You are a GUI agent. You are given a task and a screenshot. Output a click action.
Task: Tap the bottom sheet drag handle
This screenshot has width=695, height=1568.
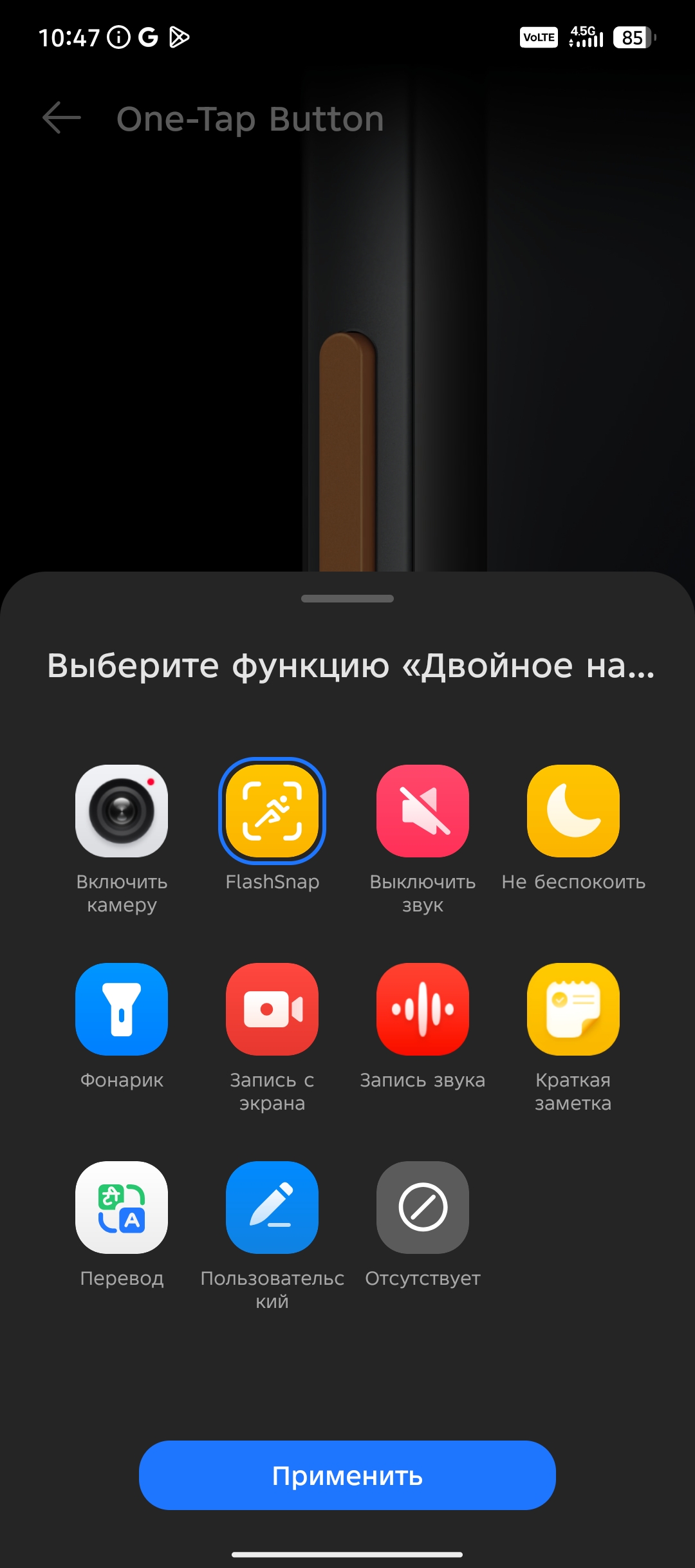(347, 599)
